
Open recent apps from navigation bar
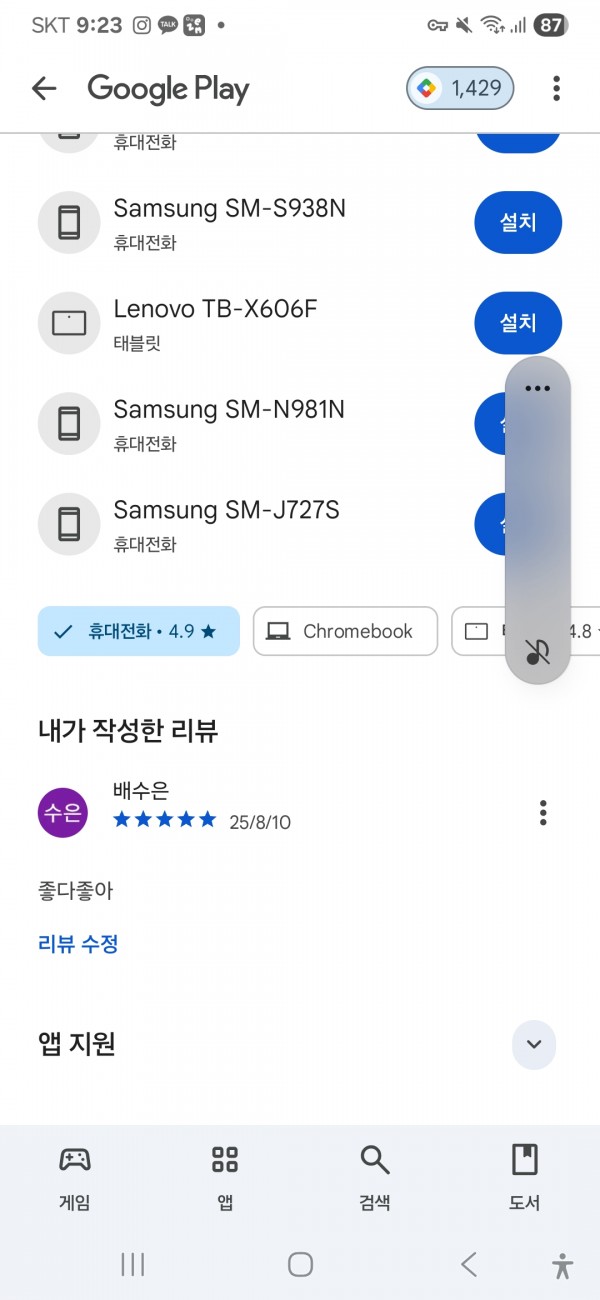132,1265
